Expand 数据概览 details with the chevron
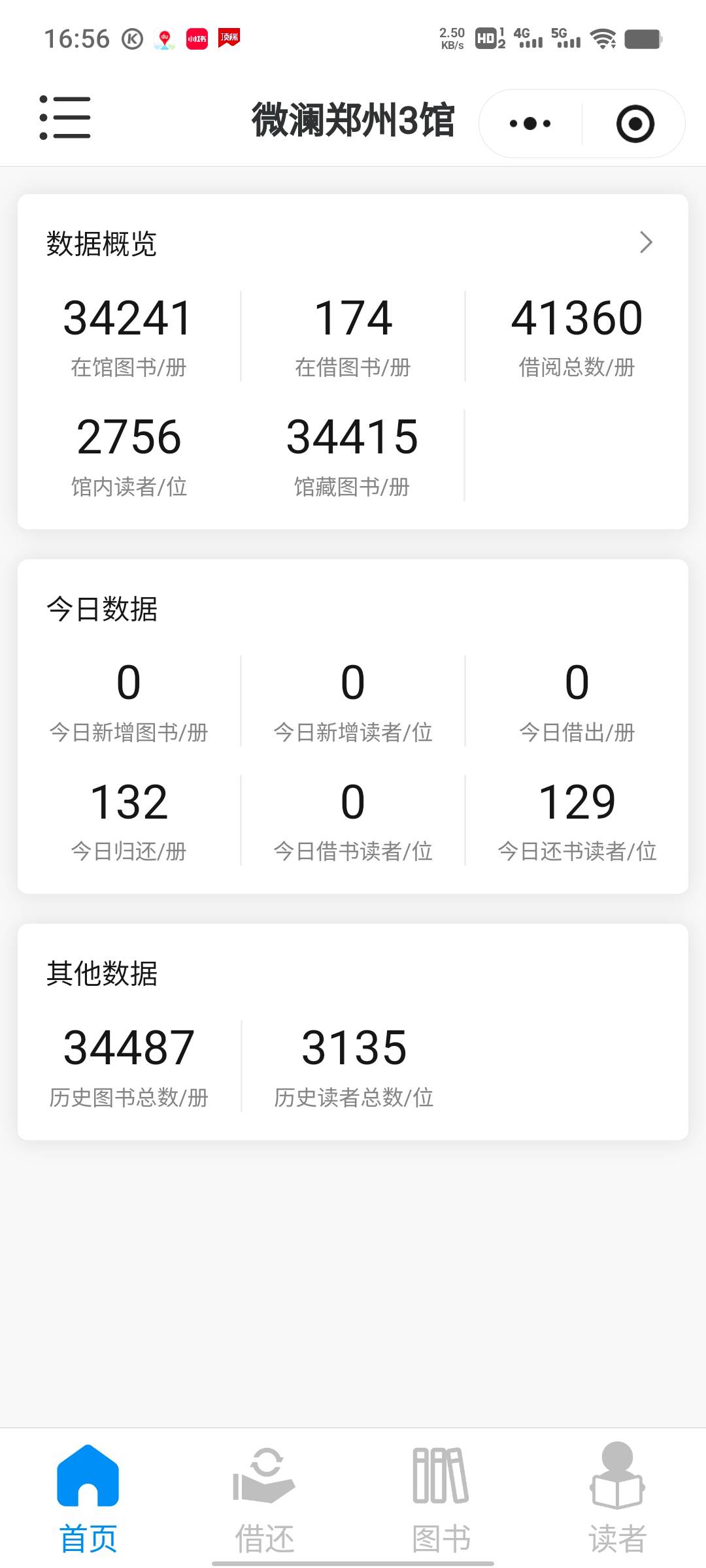The image size is (706, 1568). click(646, 242)
